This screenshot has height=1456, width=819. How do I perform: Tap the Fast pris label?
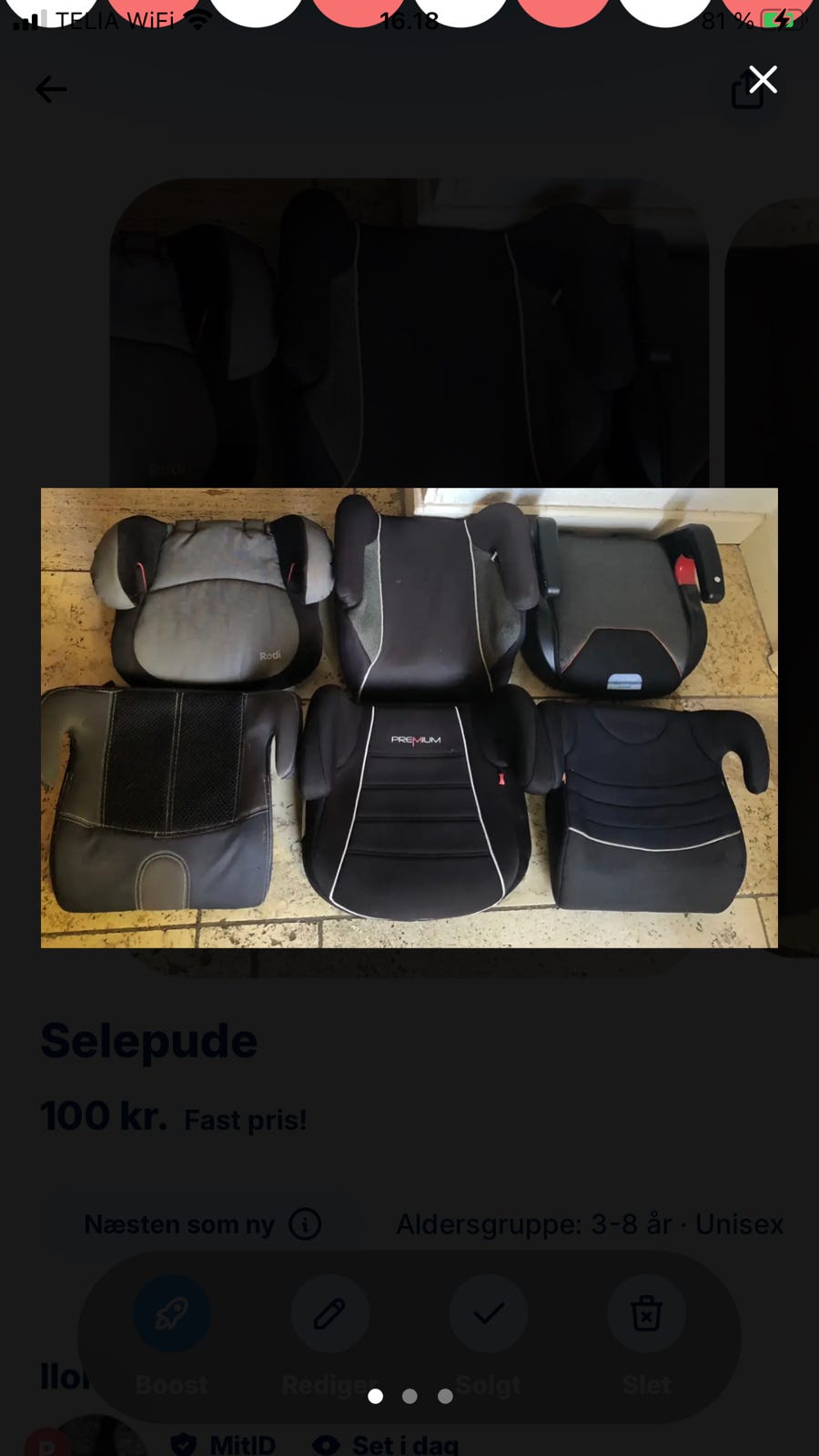click(x=245, y=1120)
